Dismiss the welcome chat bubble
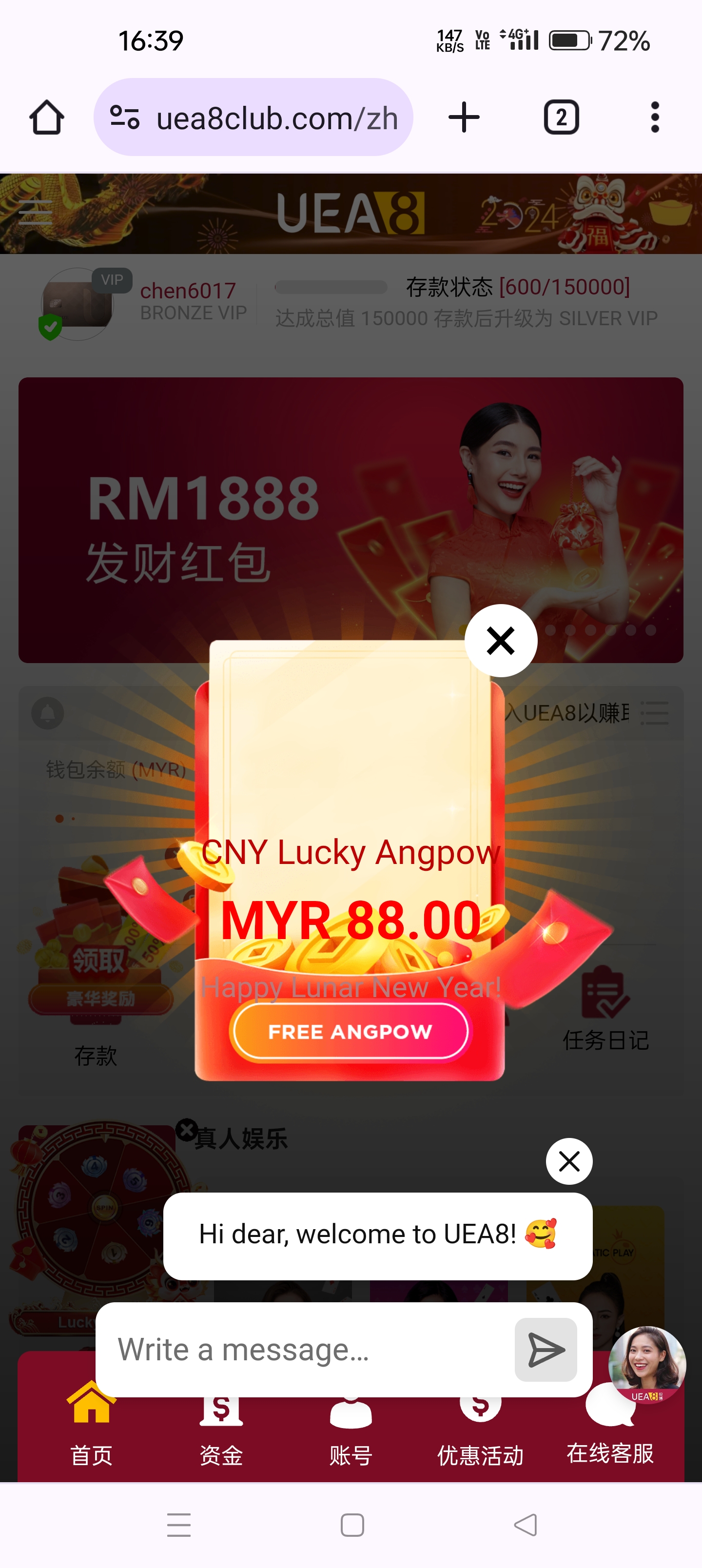The width and height of the screenshot is (702, 1568). coord(568,1161)
